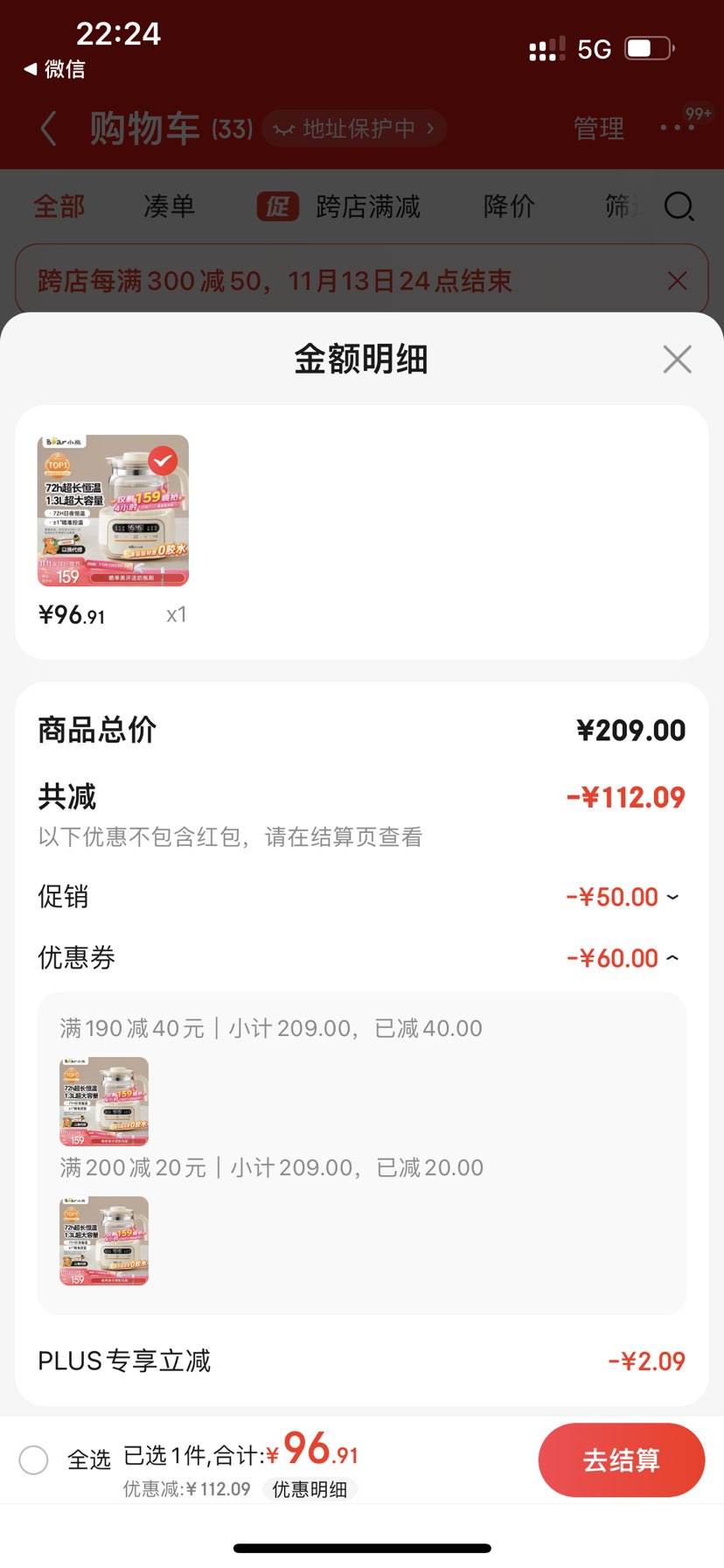Viewport: 724px width, 1568px height.
Task: Dismiss the 跨店每满300减50 promo banner
Action: pos(677,280)
